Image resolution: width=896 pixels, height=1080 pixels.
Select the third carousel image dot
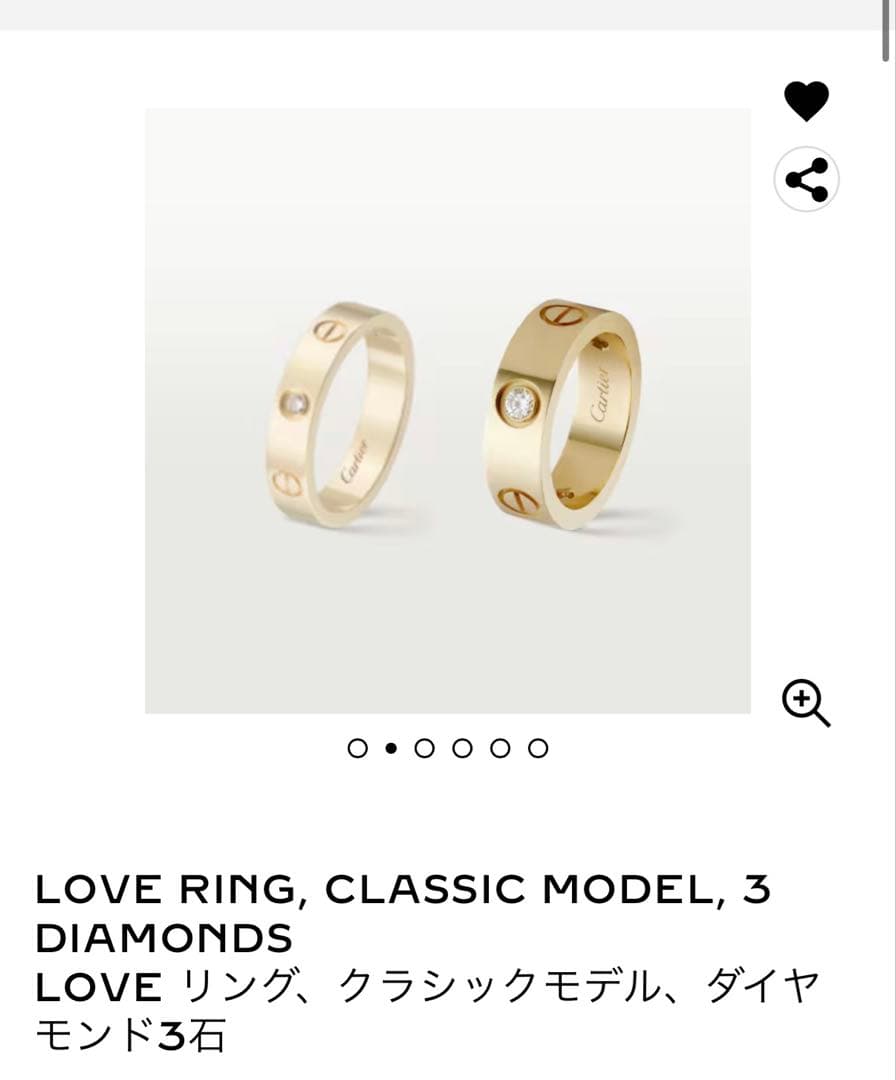(424, 748)
